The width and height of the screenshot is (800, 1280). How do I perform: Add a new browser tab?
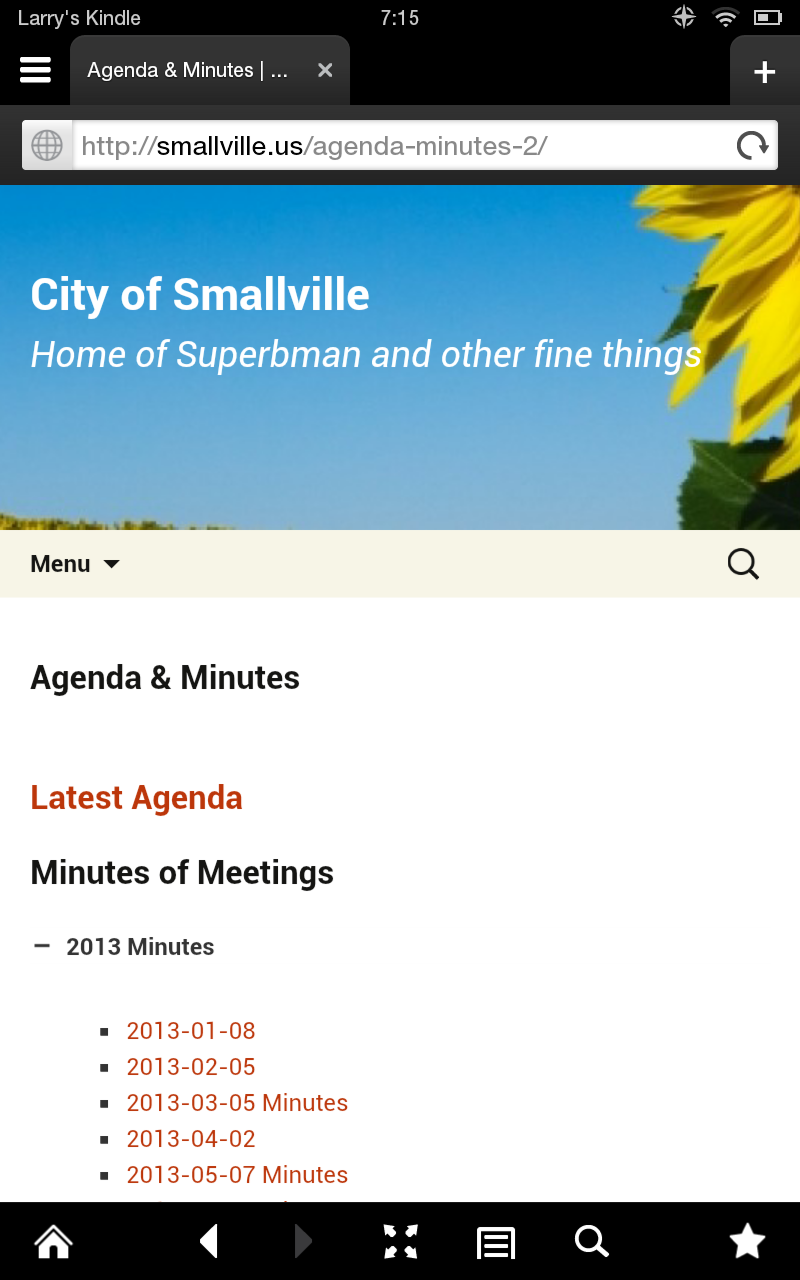click(x=765, y=72)
